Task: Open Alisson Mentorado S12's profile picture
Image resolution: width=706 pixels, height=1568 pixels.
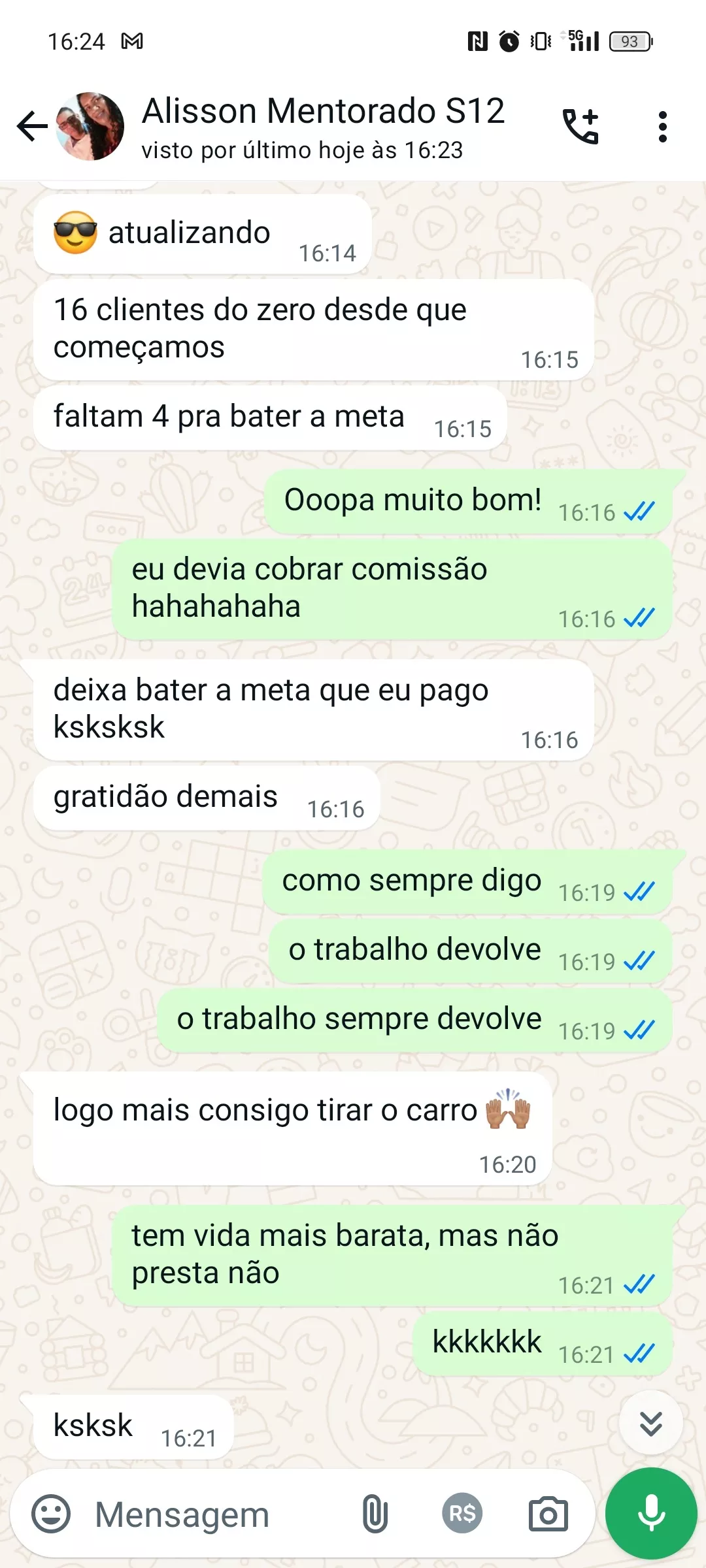Action: (90, 126)
